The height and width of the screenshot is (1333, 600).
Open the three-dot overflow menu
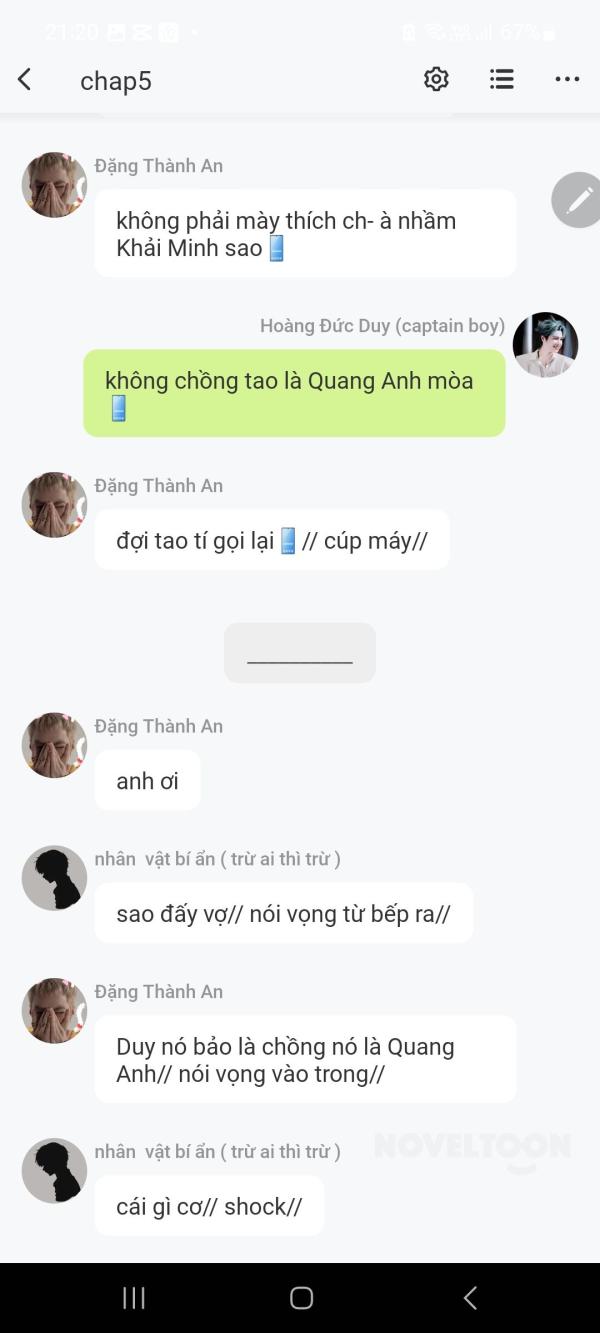click(567, 80)
